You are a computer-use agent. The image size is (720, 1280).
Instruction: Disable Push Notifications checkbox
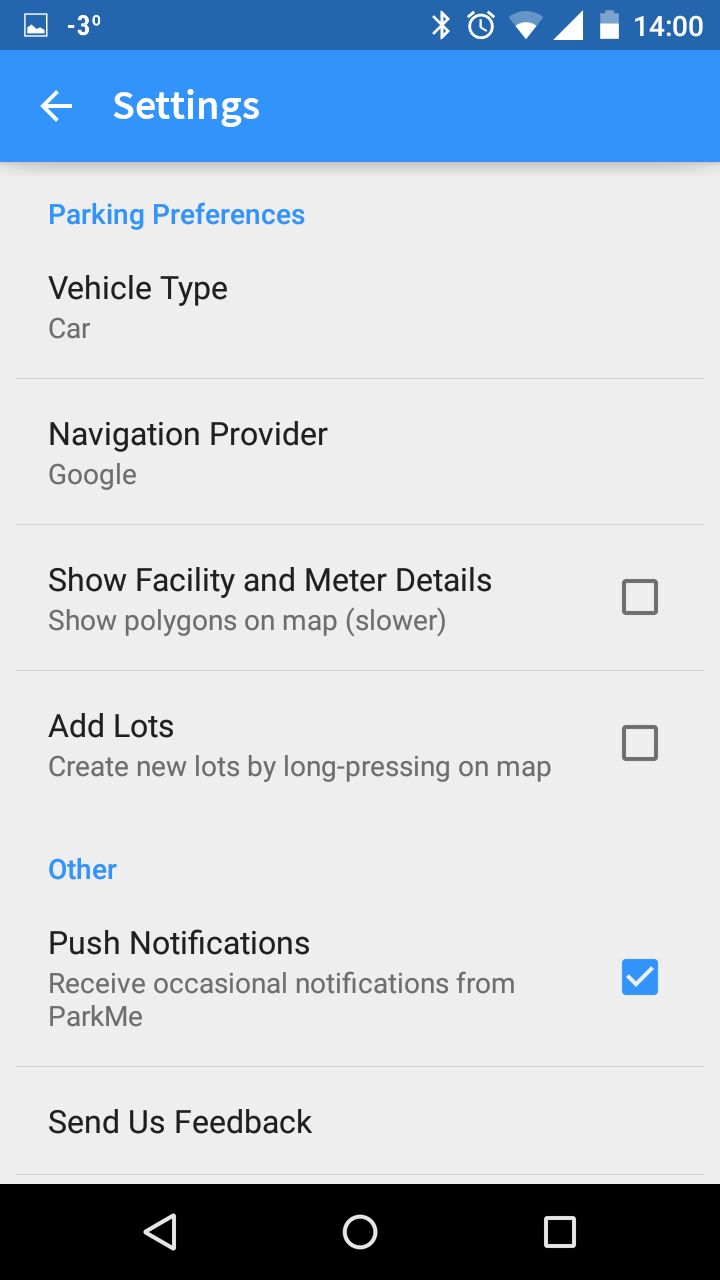coord(640,977)
